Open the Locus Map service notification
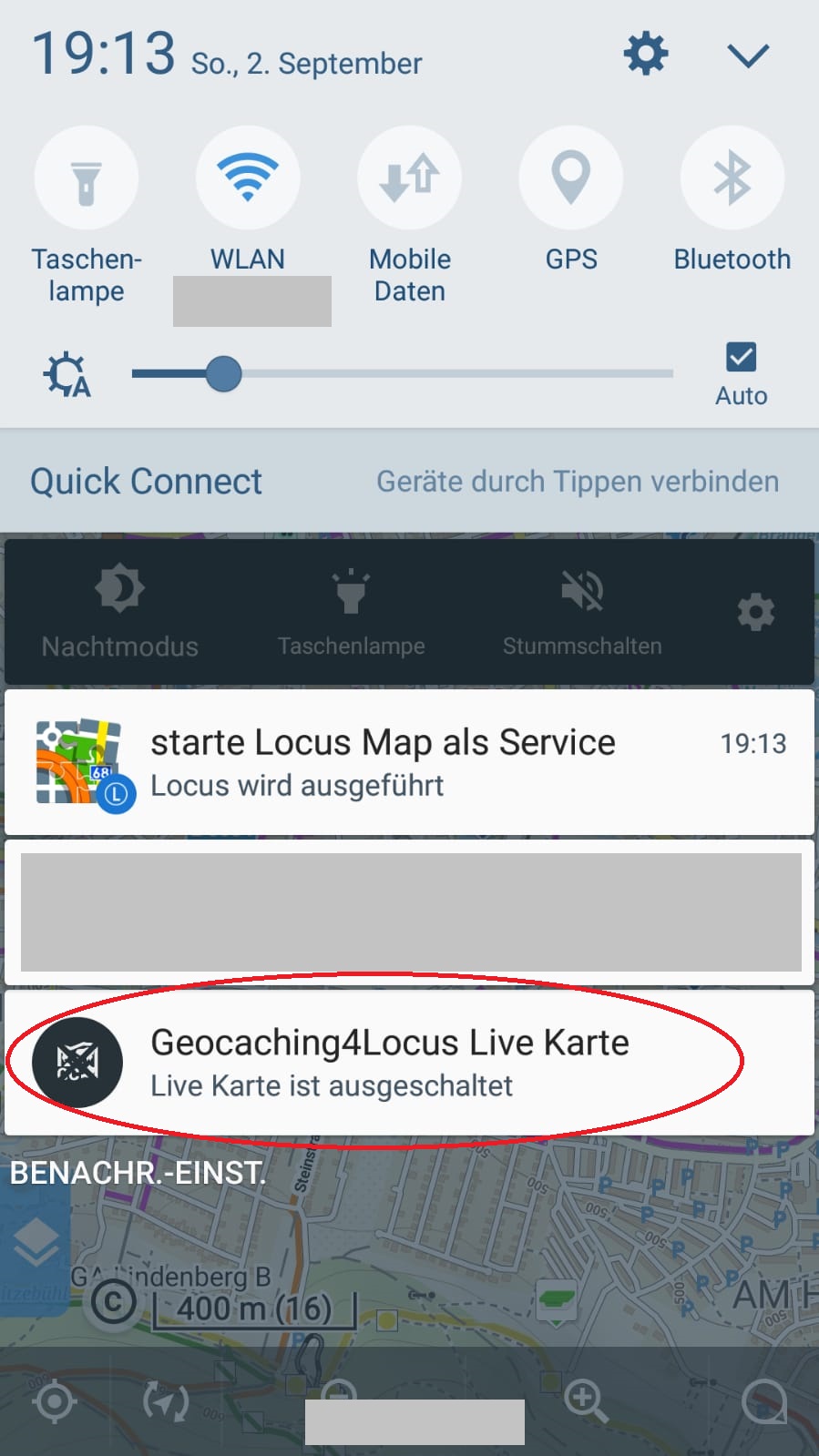The height and width of the screenshot is (1456, 819). (x=409, y=763)
